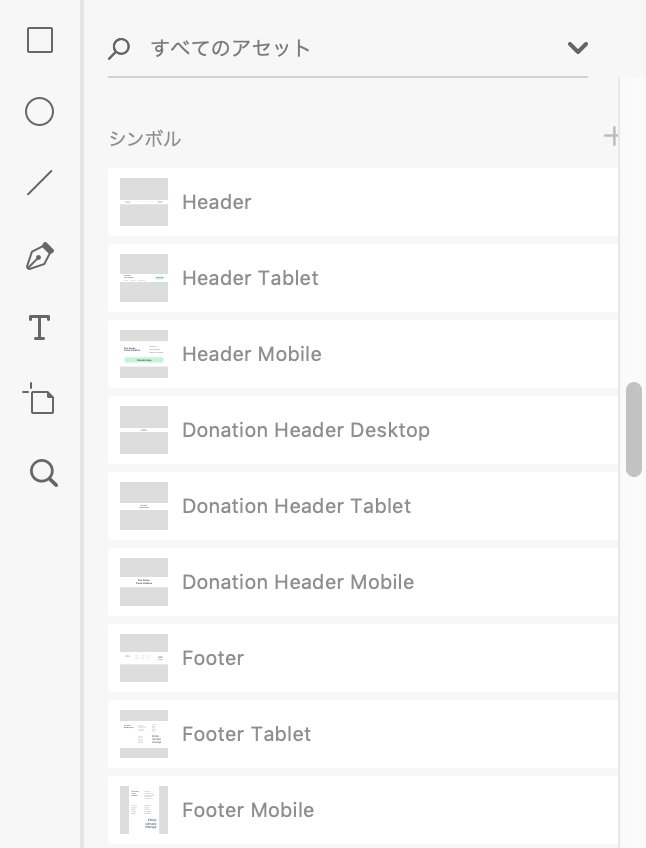Select the Footer symbol
The width and height of the screenshot is (646, 848).
(362, 658)
